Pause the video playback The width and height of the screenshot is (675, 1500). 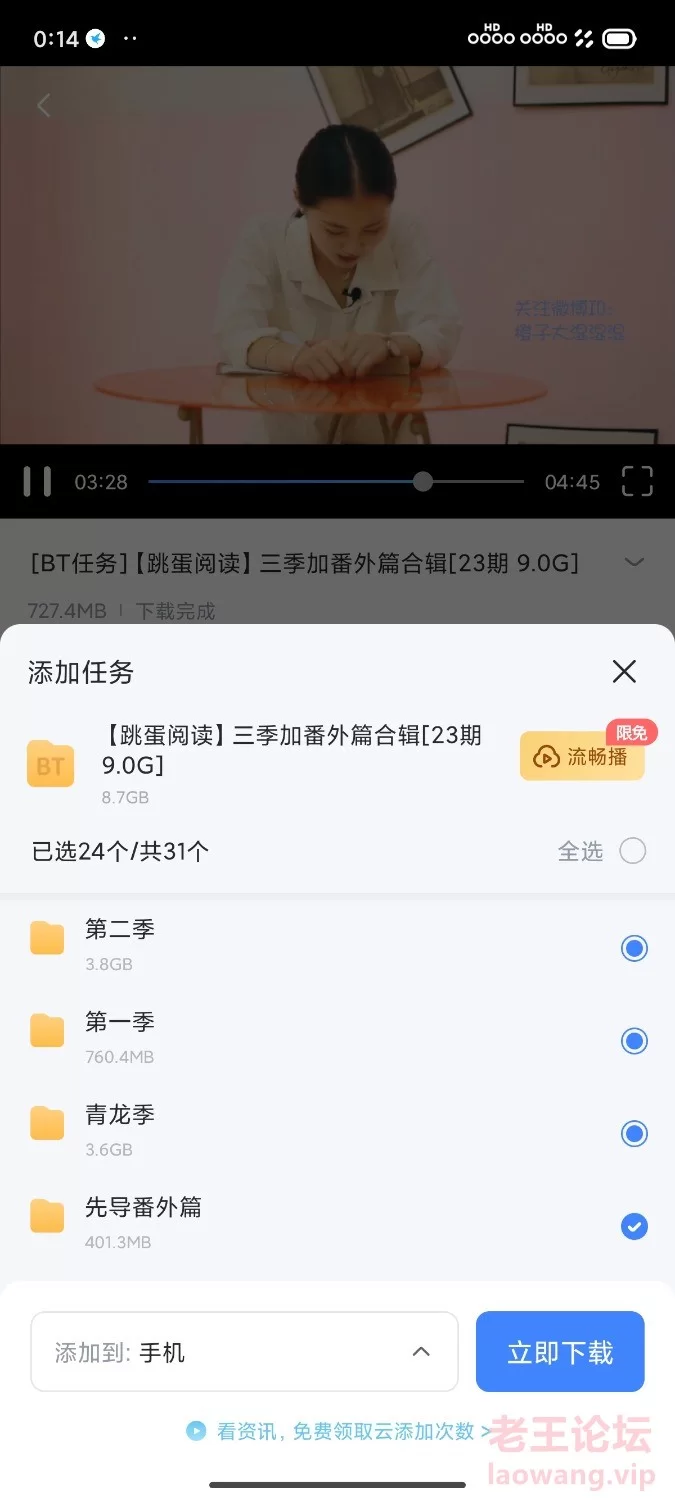click(37, 481)
